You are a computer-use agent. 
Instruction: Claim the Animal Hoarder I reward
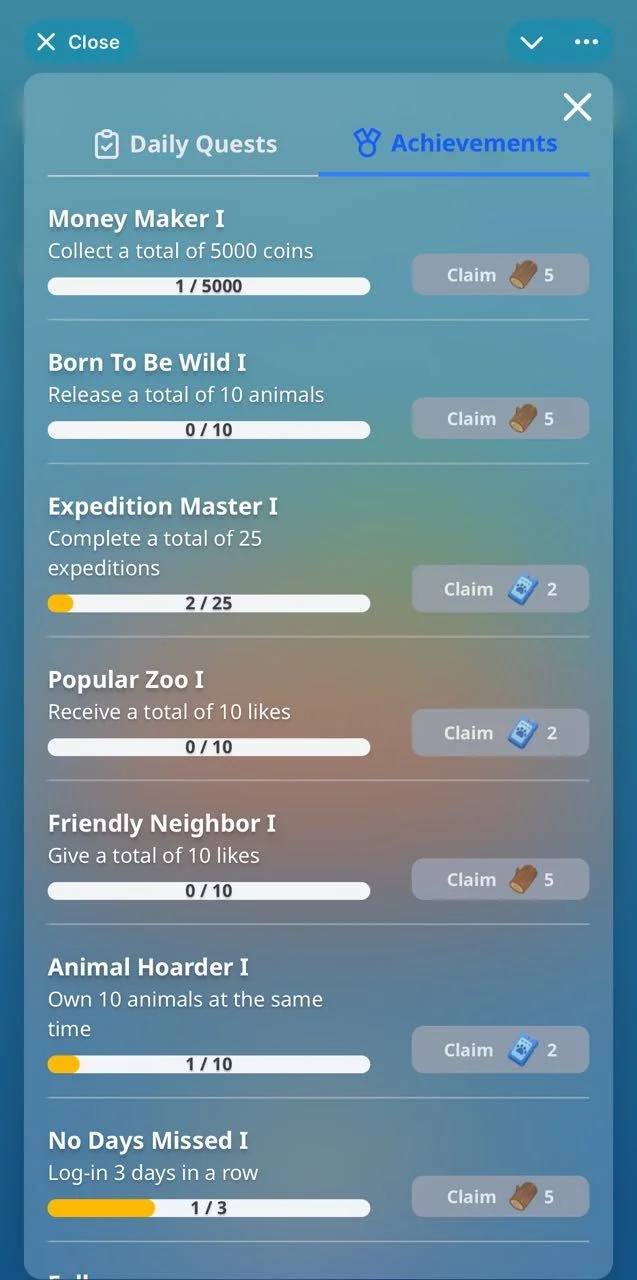(x=500, y=1050)
